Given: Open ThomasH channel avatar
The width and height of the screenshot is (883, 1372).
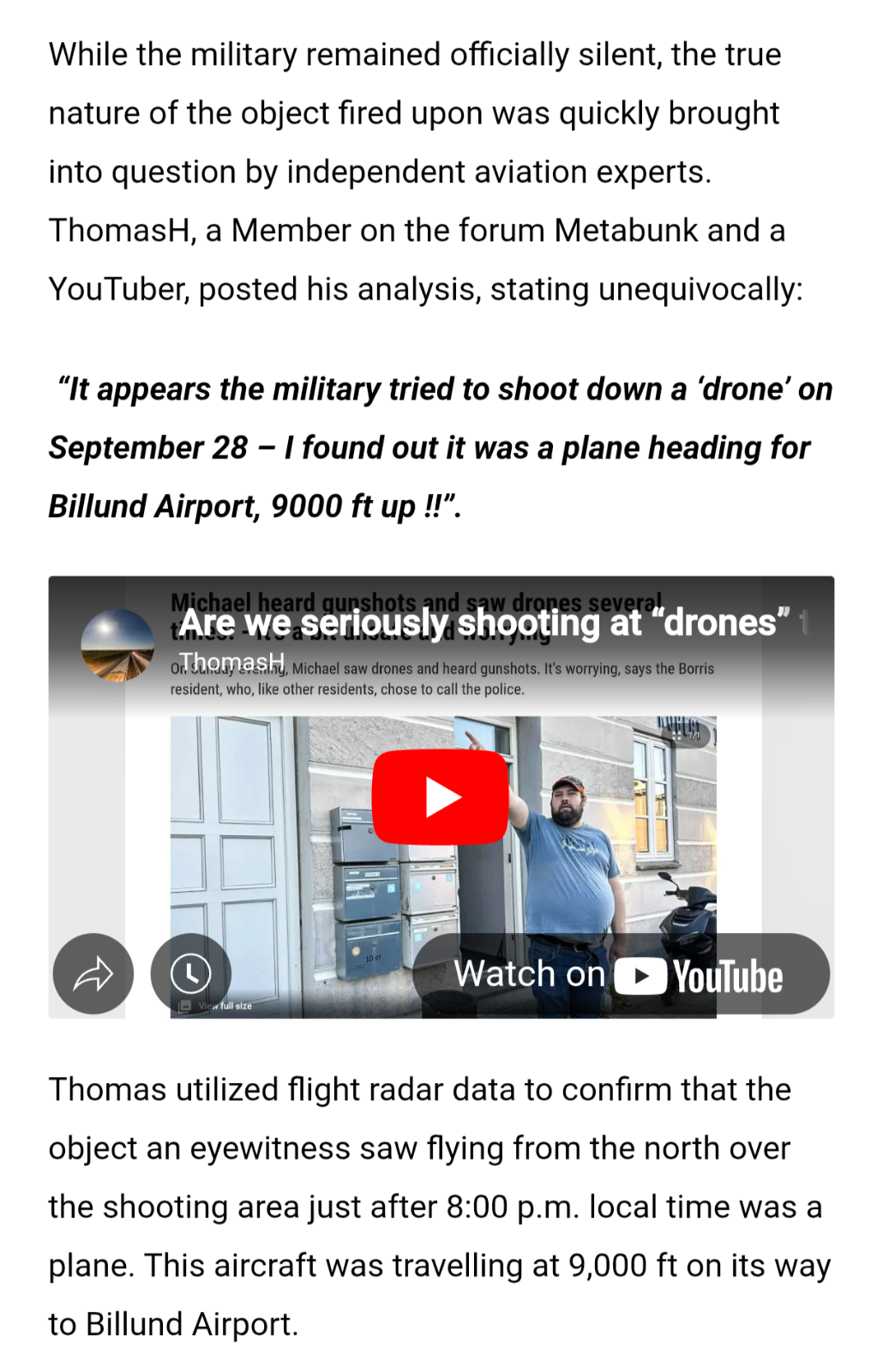Looking at the screenshot, I should coord(117,645).
